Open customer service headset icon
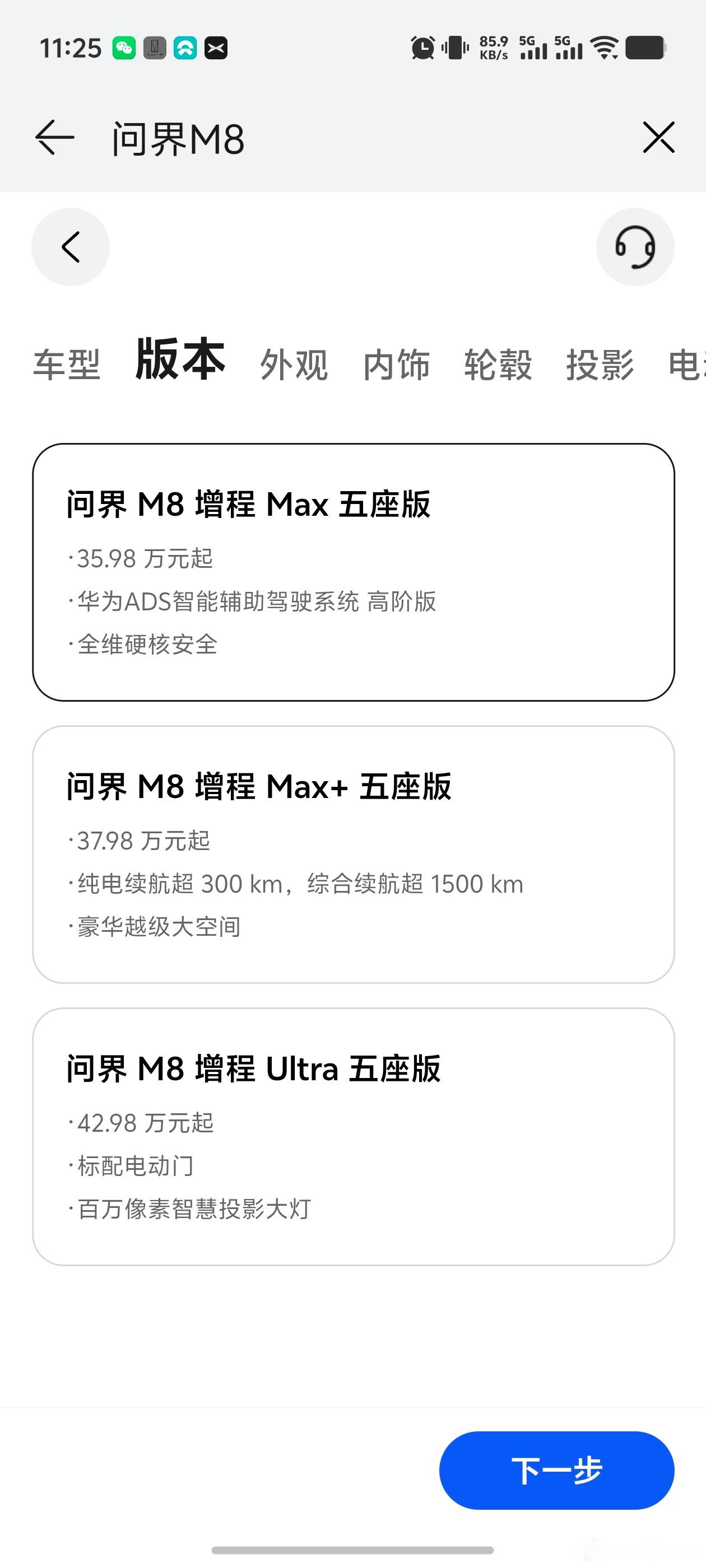The width and height of the screenshot is (706, 1568). [x=635, y=247]
